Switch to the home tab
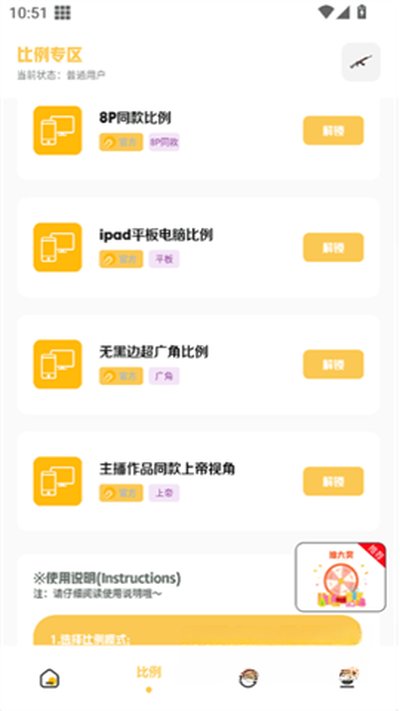The image size is (400, 711). (x=50, y=678)
